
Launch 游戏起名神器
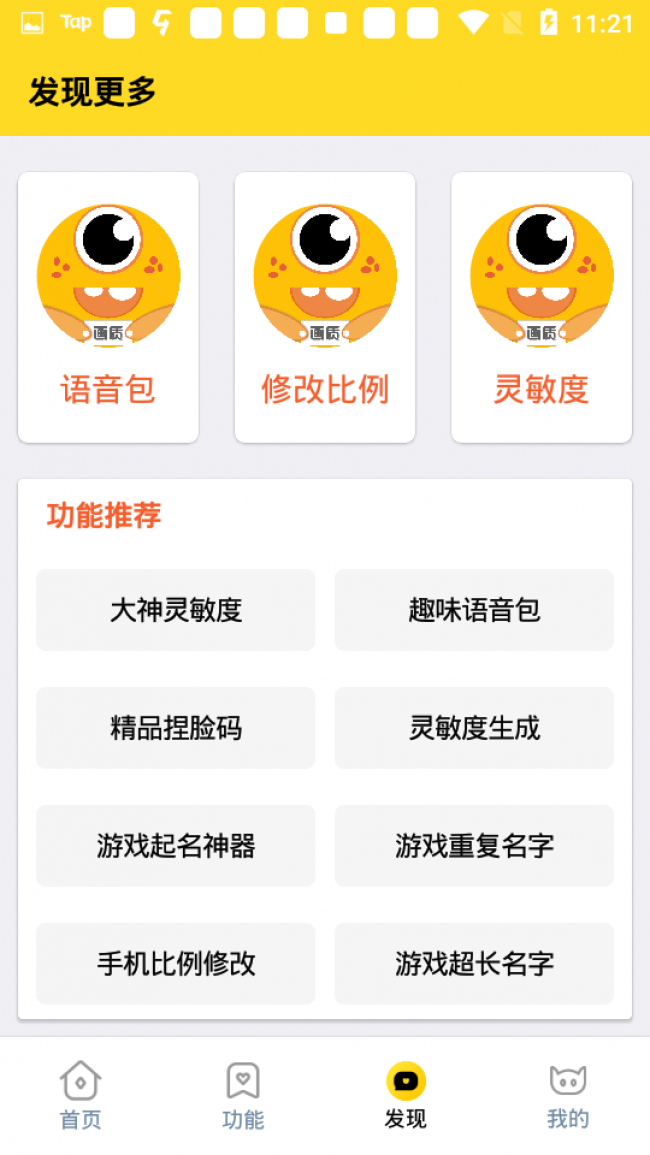[x=176, y=846]
